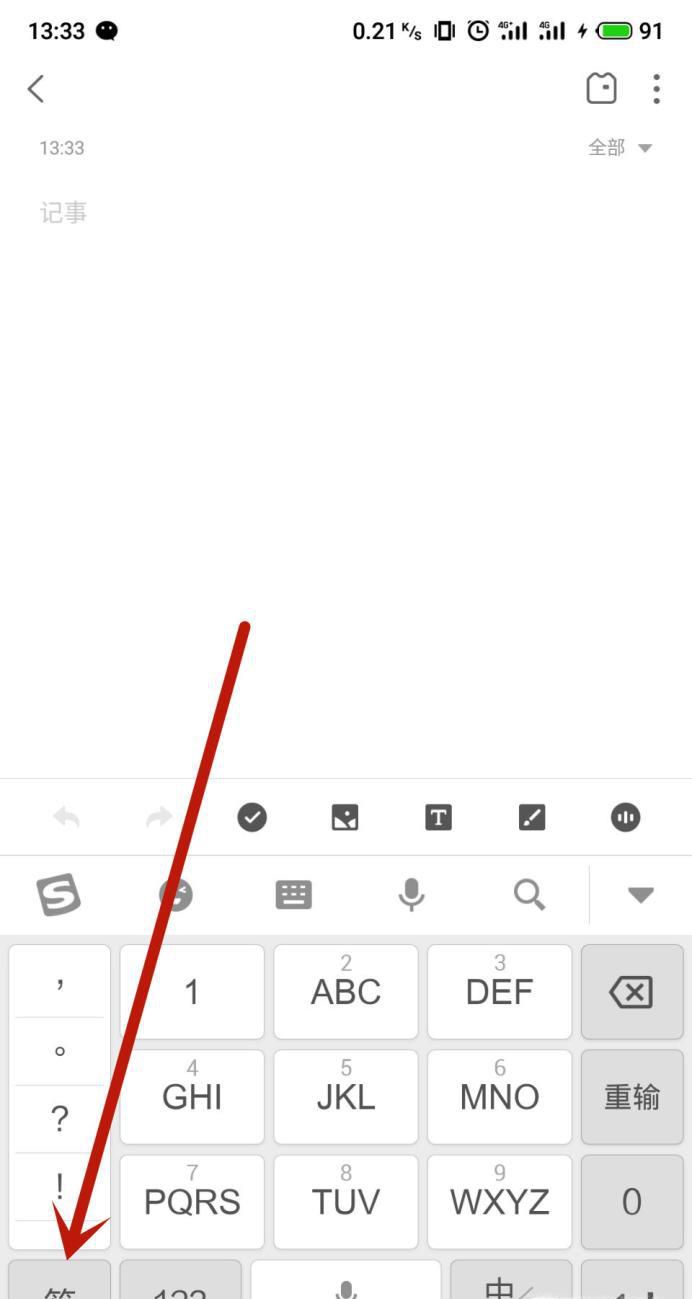The image size is (692, 1299).
Task: Tap the WXYZ key
Action: point(499,1202)
